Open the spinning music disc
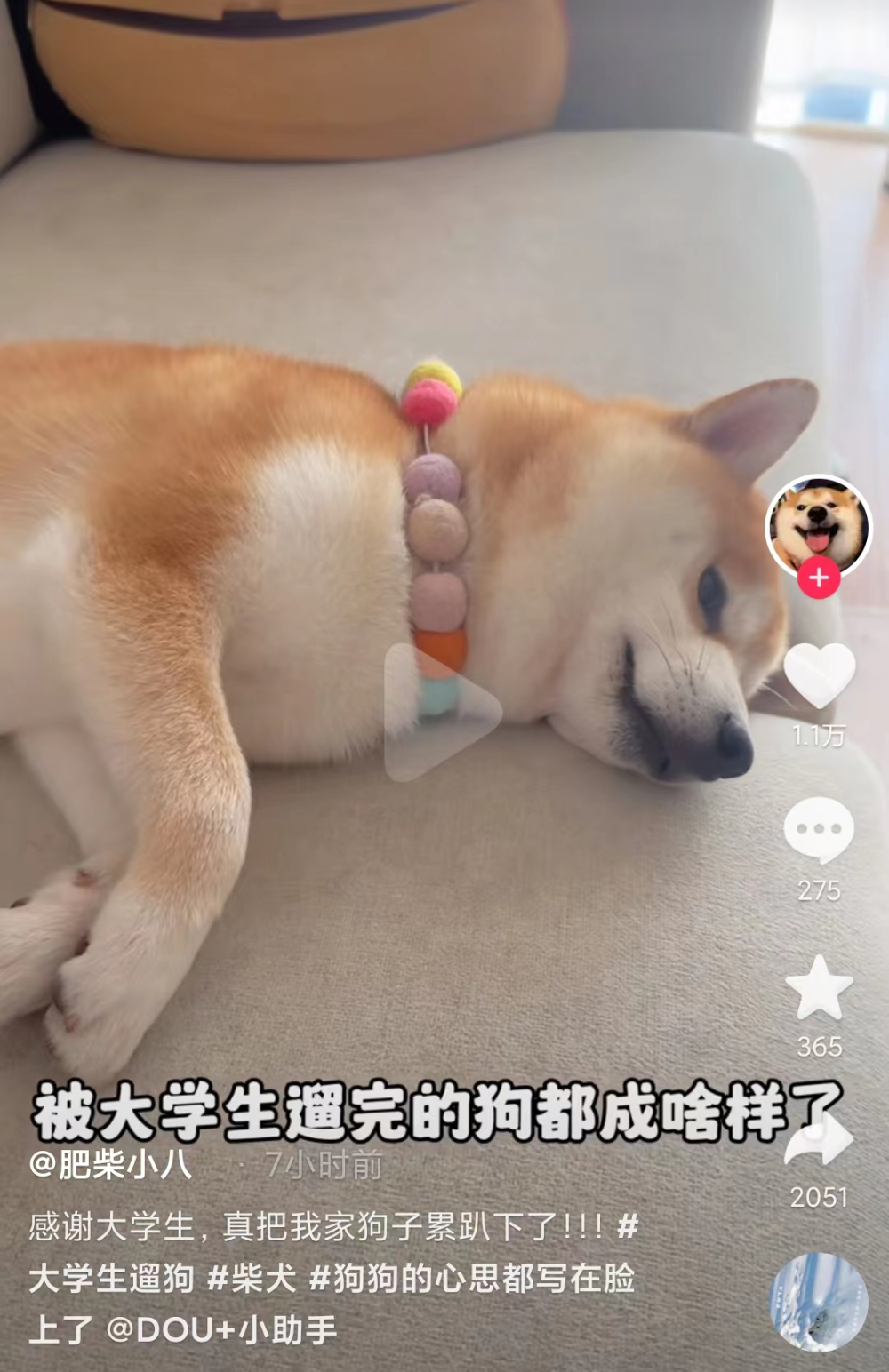Screen dimensions: 889x1372 [x=818, y=1303]
